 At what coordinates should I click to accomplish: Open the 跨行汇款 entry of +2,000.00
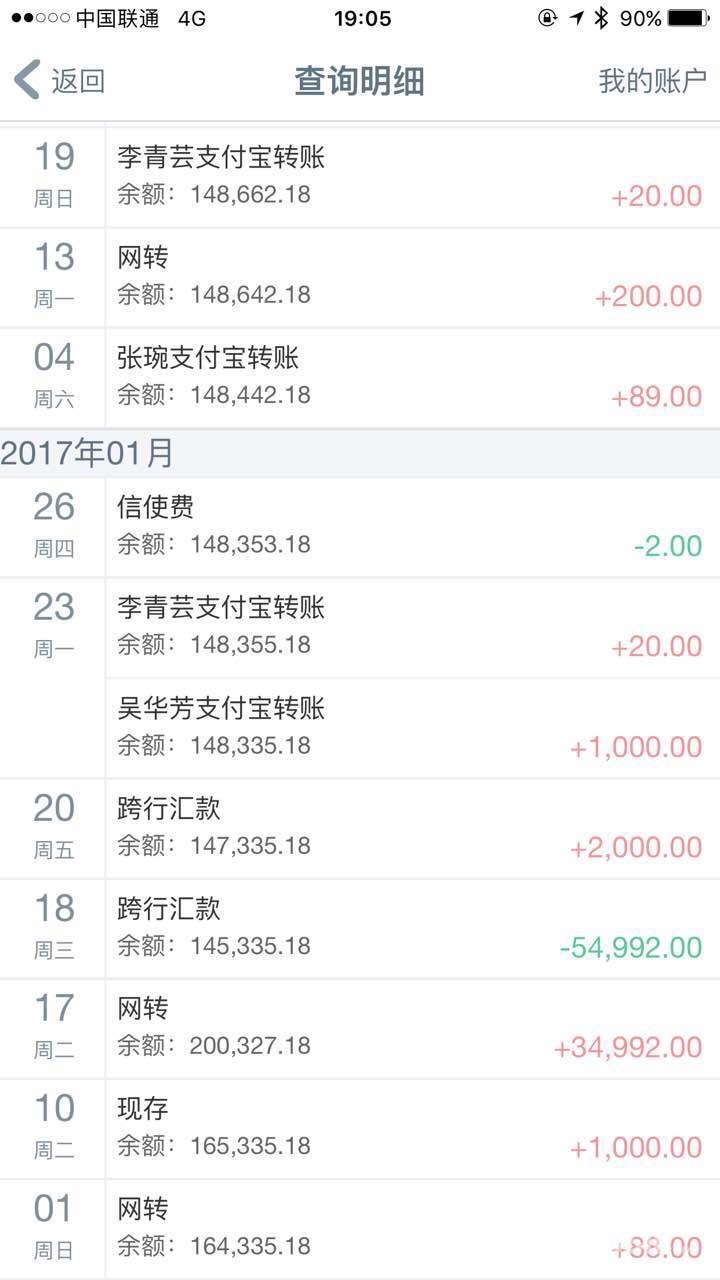pyautogui.click(x=410, y=827)
